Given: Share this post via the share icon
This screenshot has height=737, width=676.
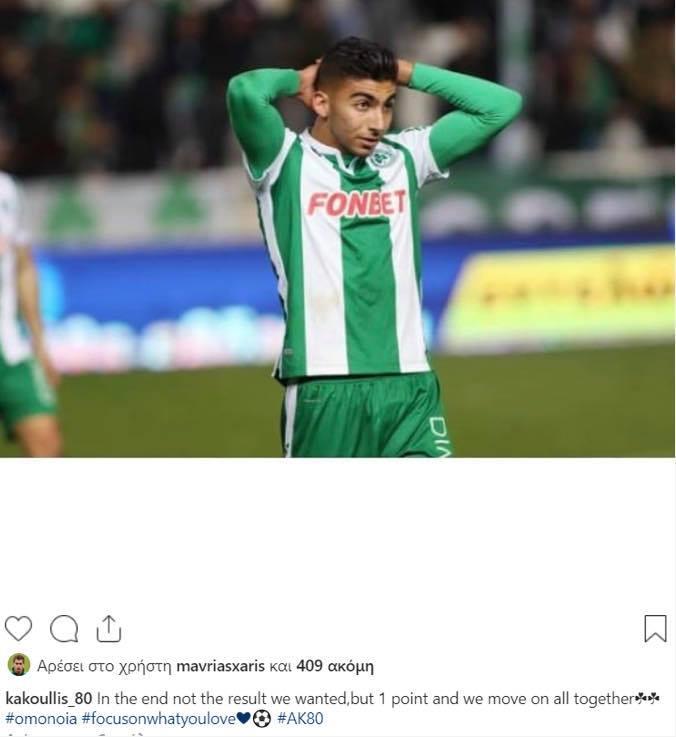Looking at the screenshot, I should [x=109, y=627].
